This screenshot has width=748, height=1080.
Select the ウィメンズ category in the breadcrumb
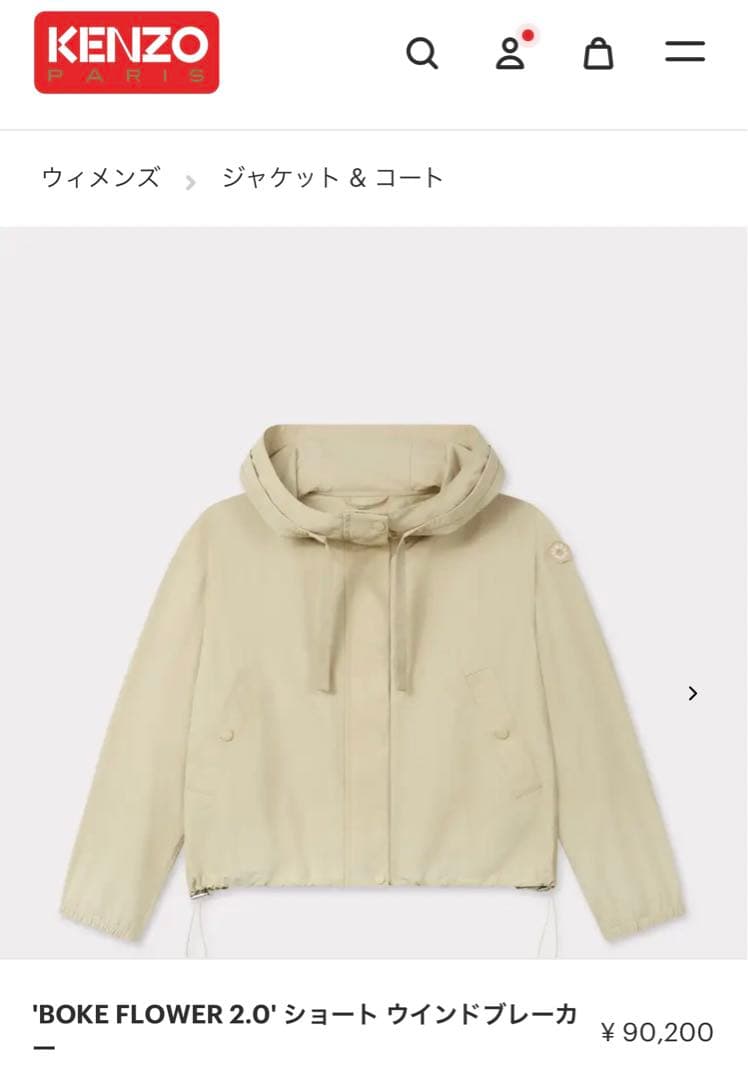(101, 177)
